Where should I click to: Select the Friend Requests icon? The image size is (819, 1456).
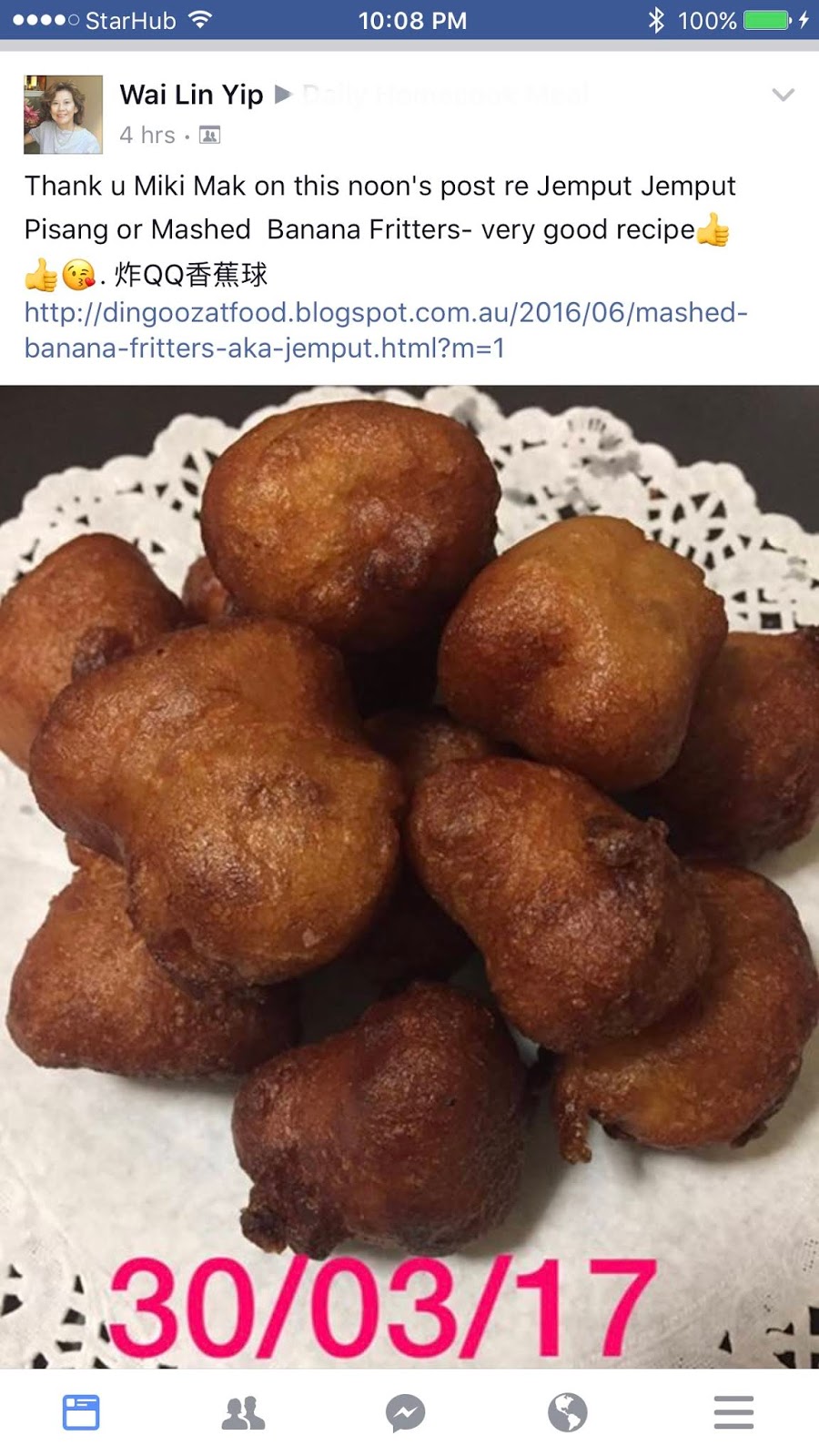coord(243,1413)
